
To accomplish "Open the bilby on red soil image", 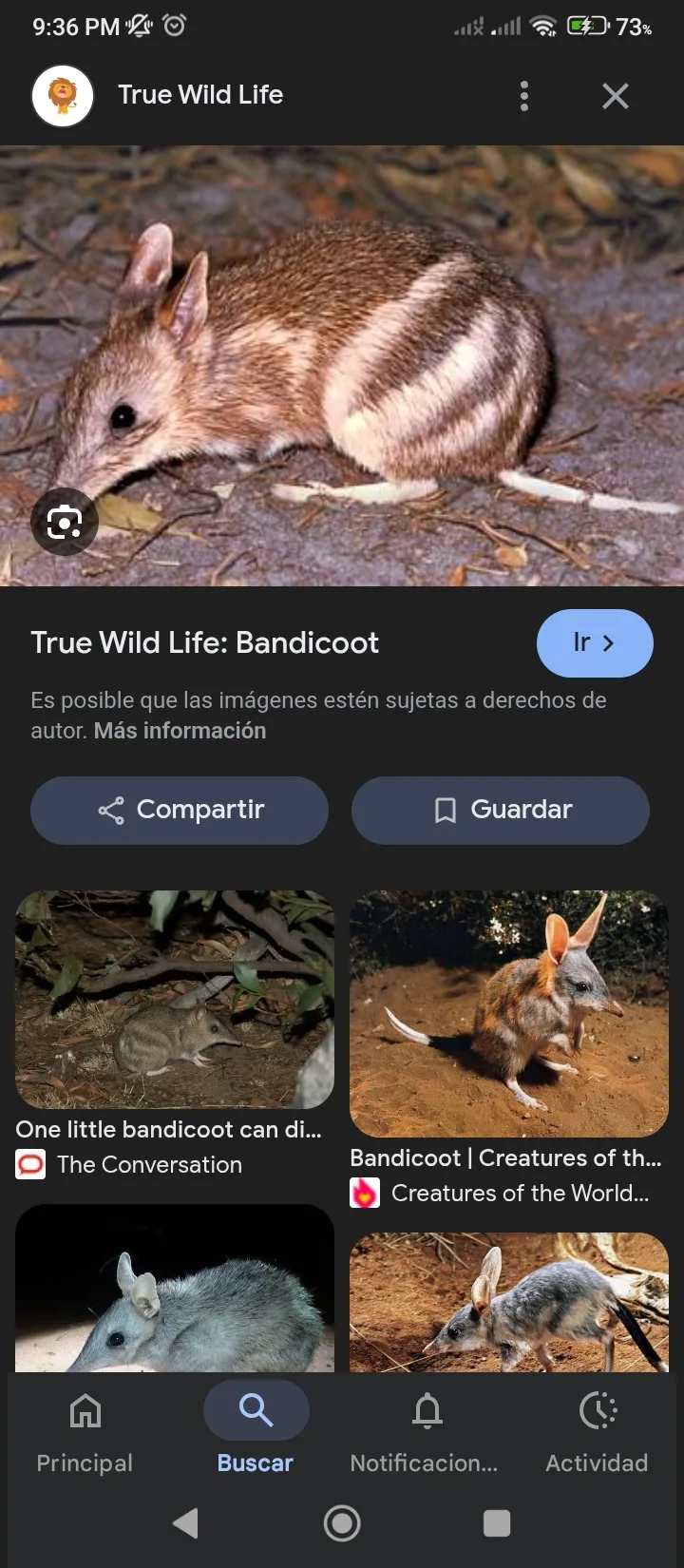I will click(x=509, y=1304).
